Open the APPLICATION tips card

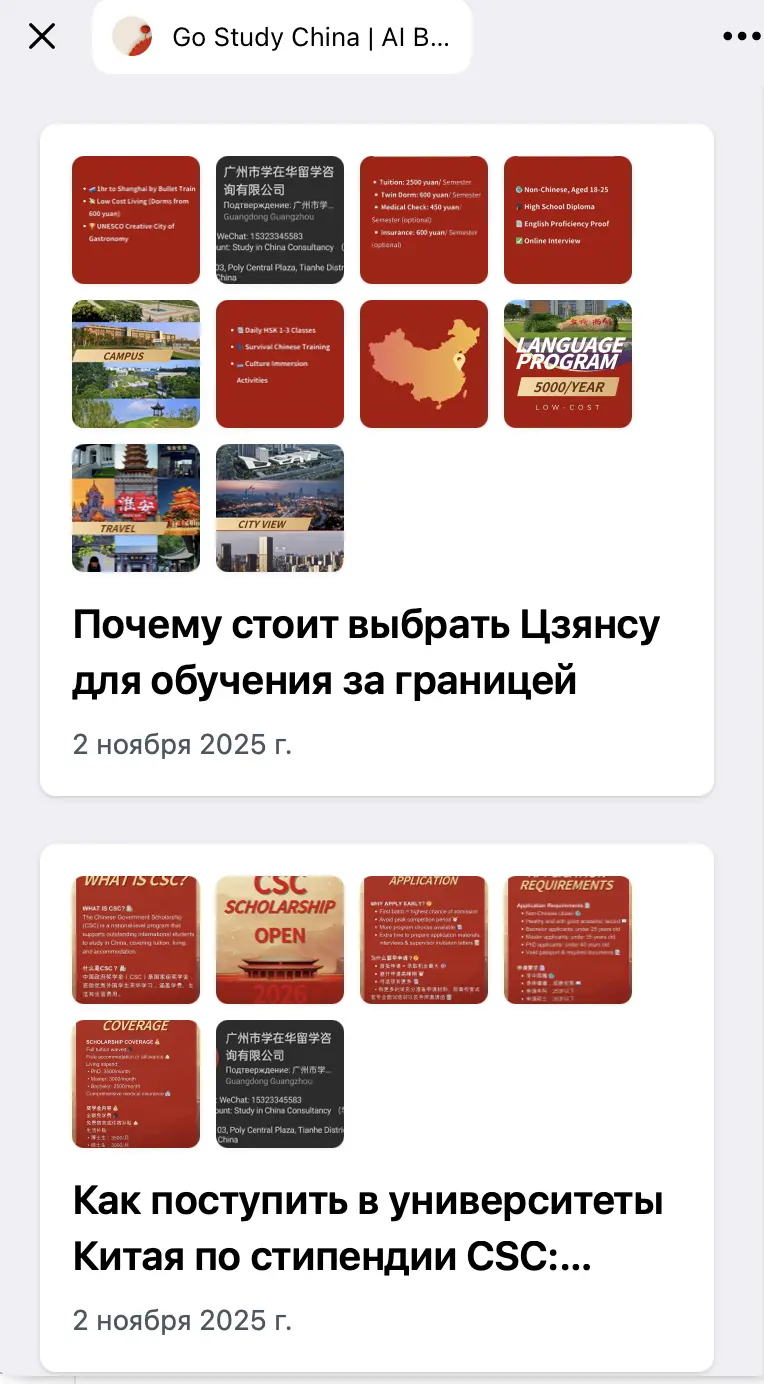click(423, 939)
